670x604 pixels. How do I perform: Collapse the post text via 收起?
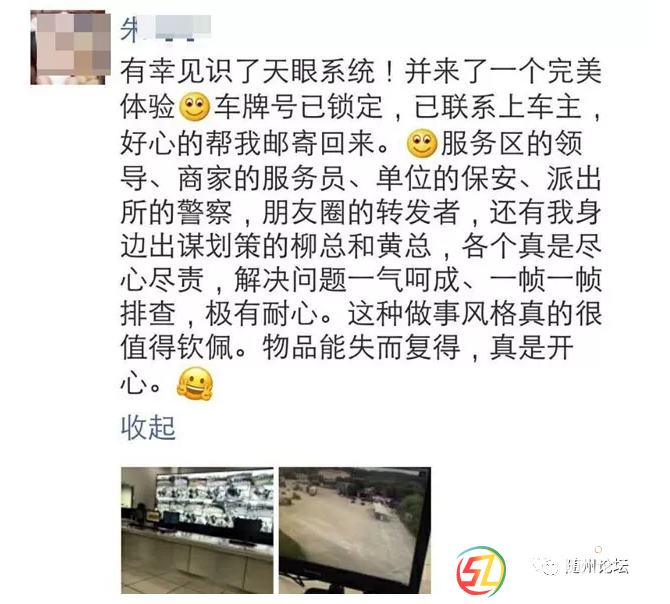148,427
